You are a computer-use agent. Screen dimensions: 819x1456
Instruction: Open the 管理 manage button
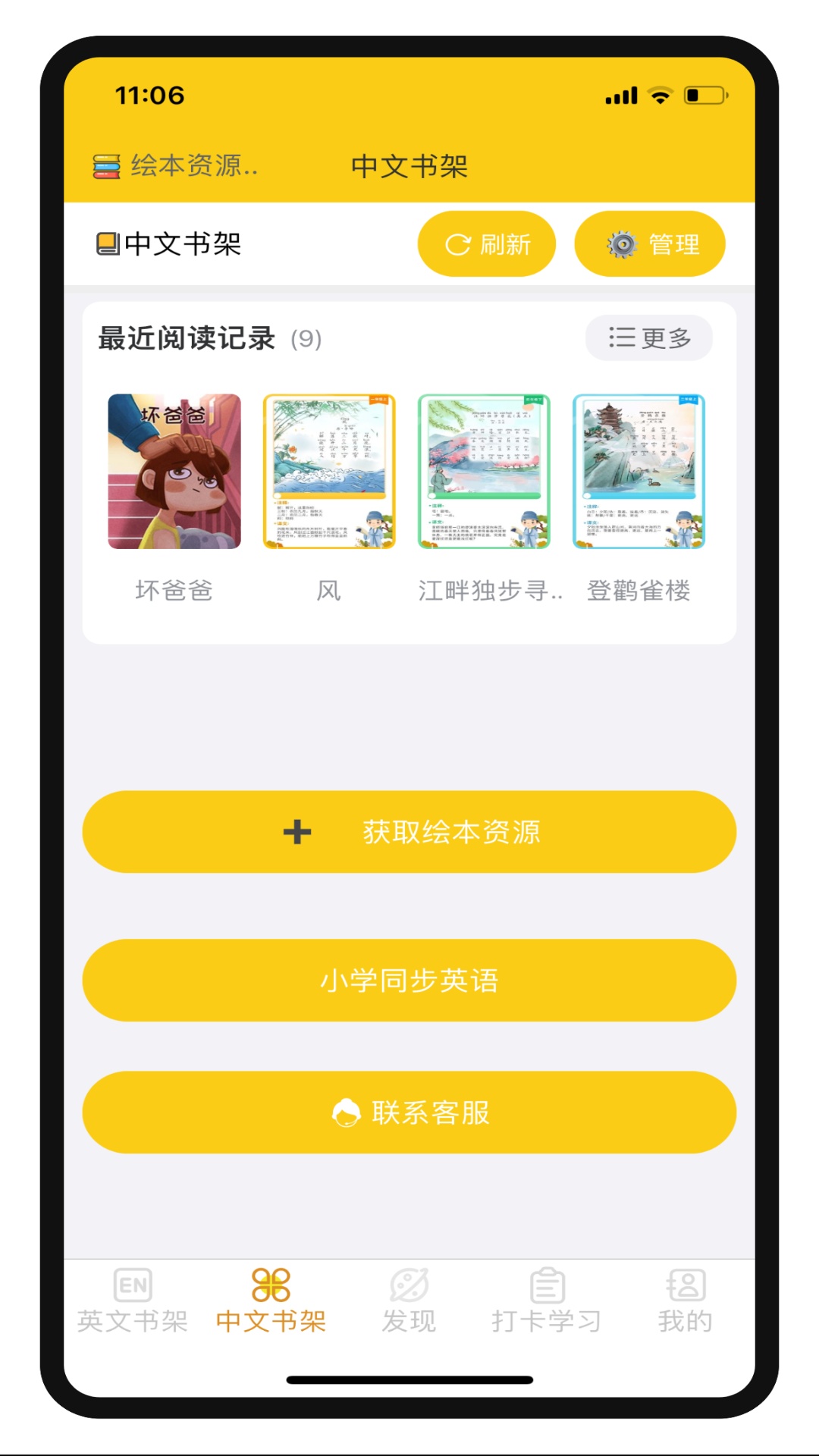tap(650, 244)
